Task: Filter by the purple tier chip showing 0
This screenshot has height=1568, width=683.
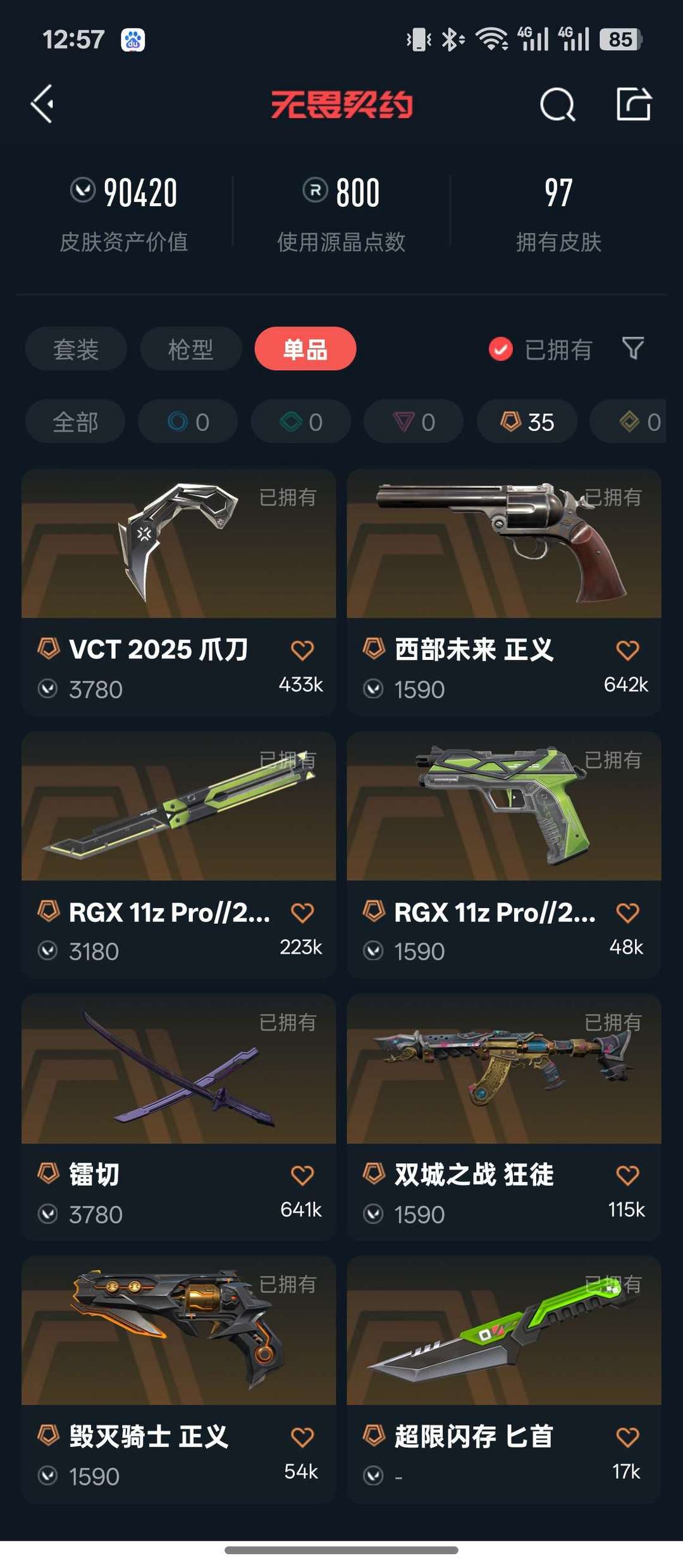Action: pos(414,421)
